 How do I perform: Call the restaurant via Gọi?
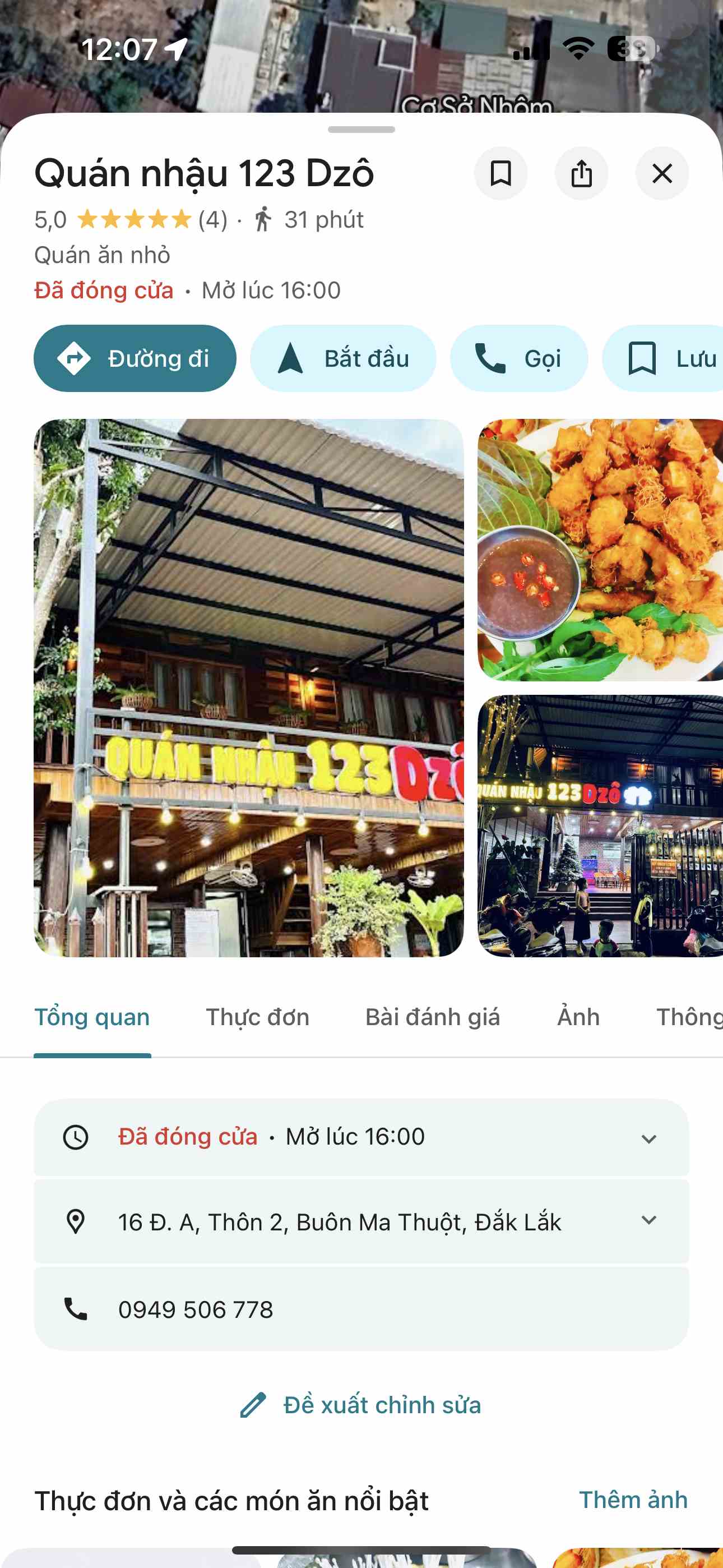[518, 358]
